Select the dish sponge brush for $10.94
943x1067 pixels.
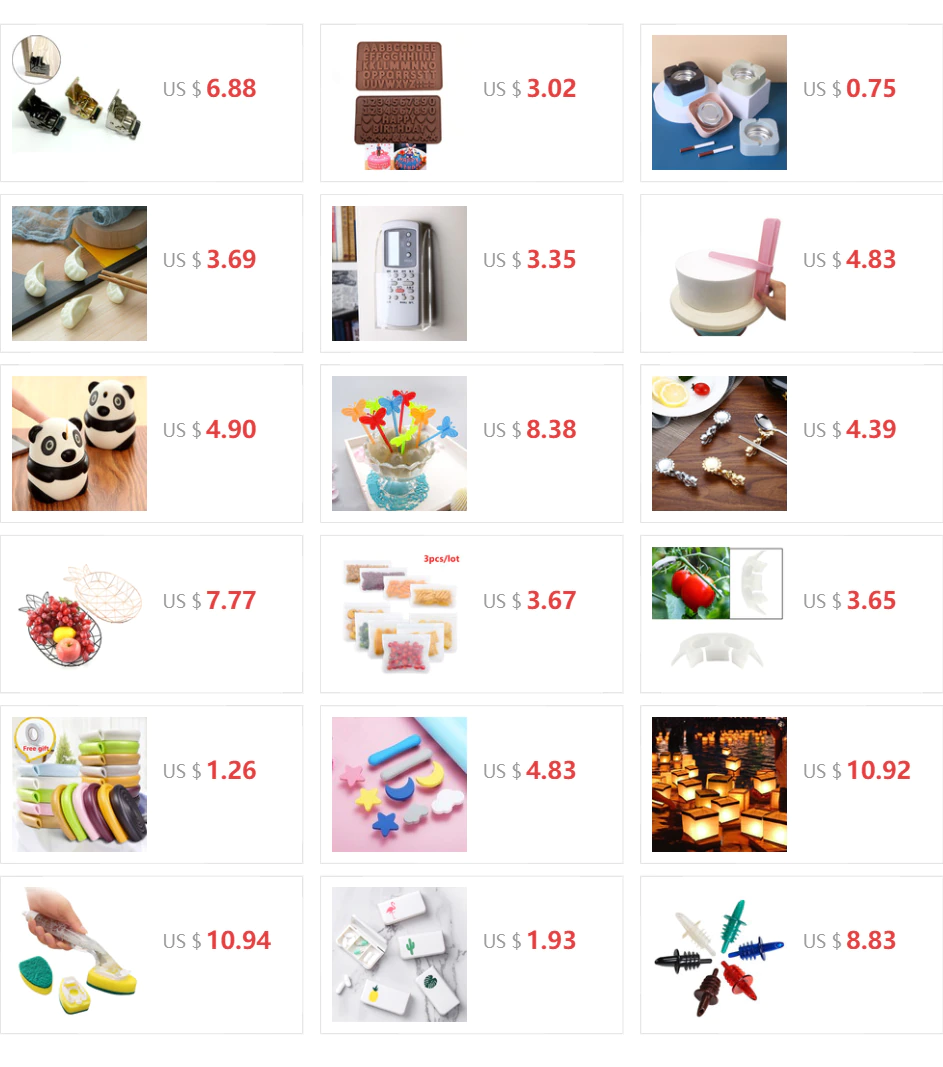[79, 954]
